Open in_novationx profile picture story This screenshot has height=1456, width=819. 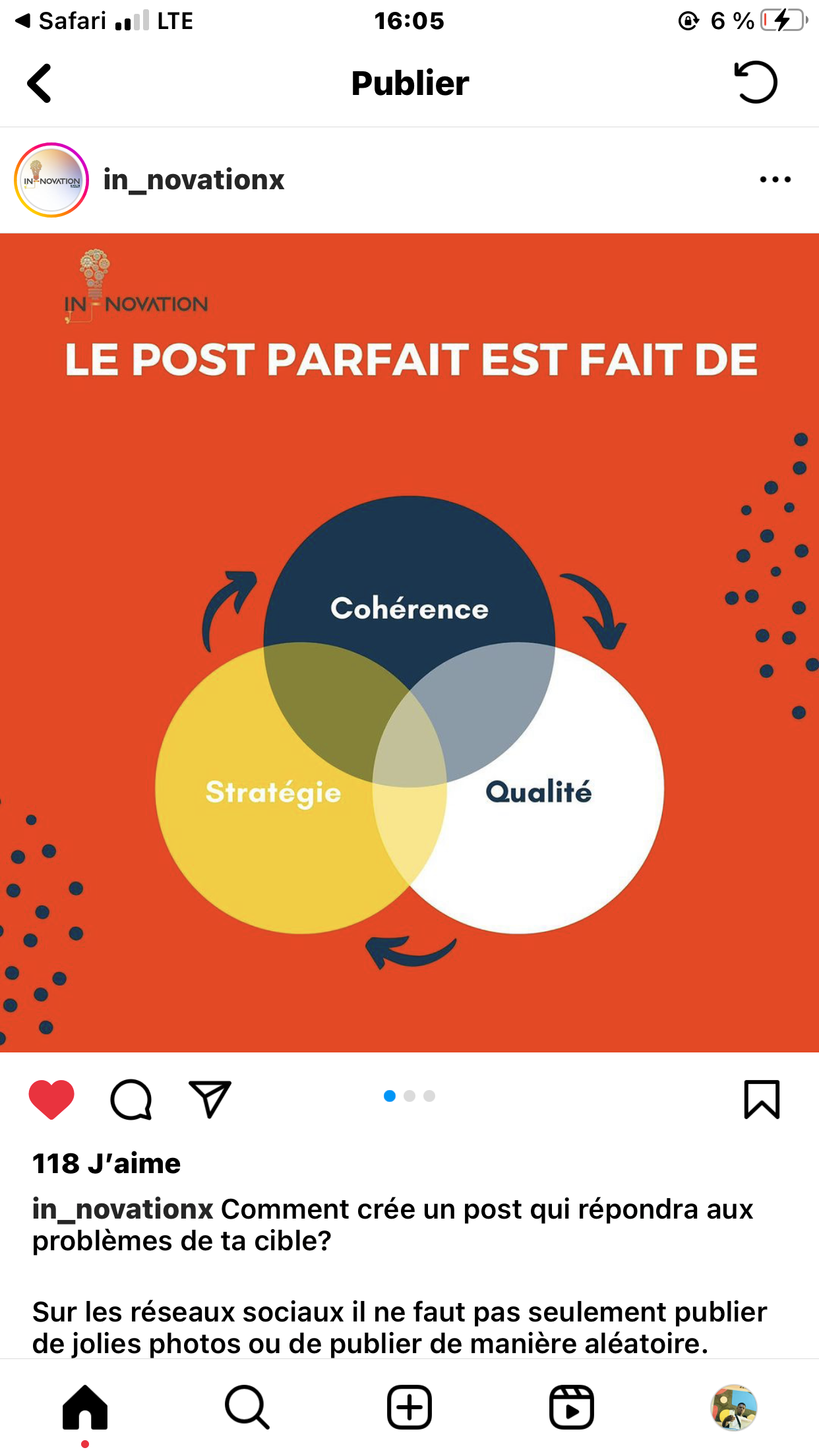pos(51,180)
